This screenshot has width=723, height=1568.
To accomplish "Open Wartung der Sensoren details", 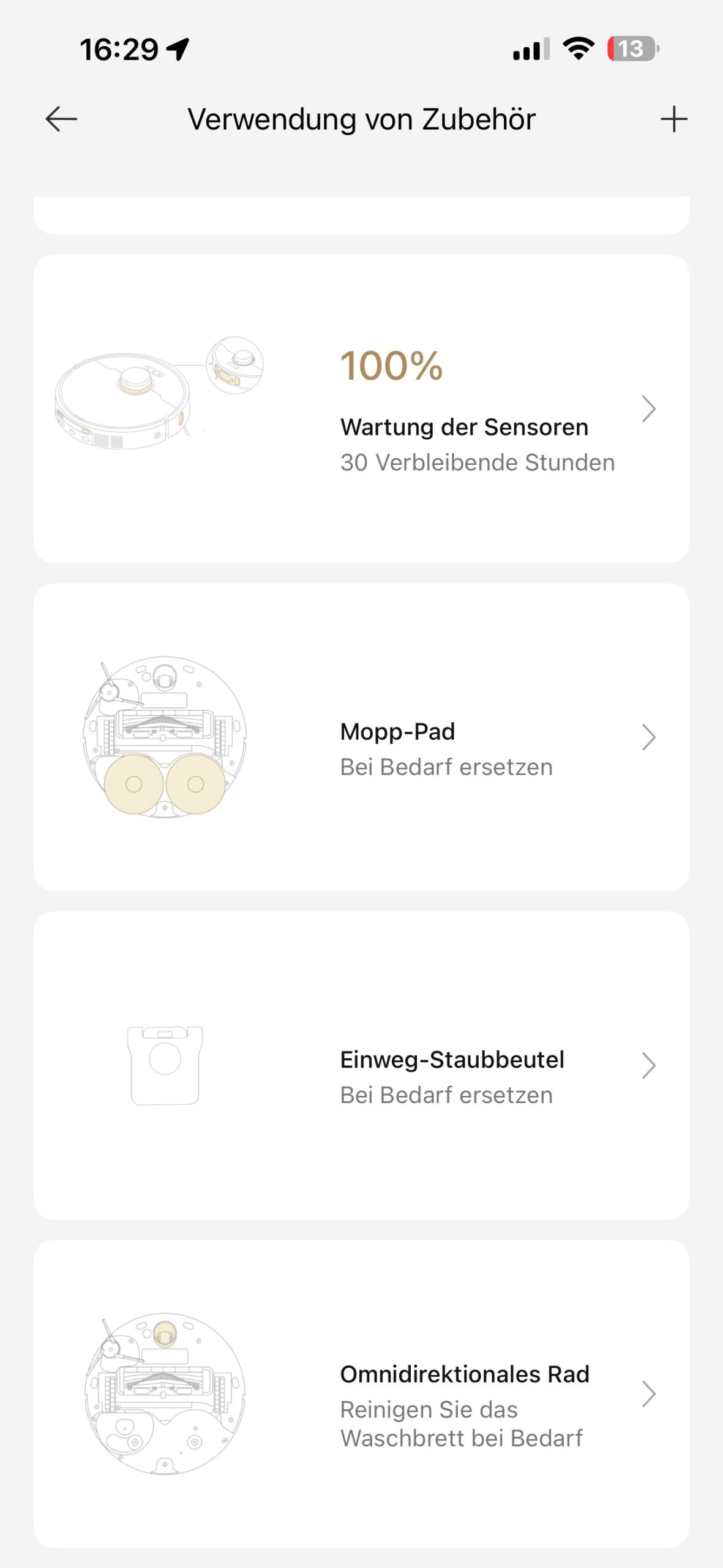I will point(361,409).
